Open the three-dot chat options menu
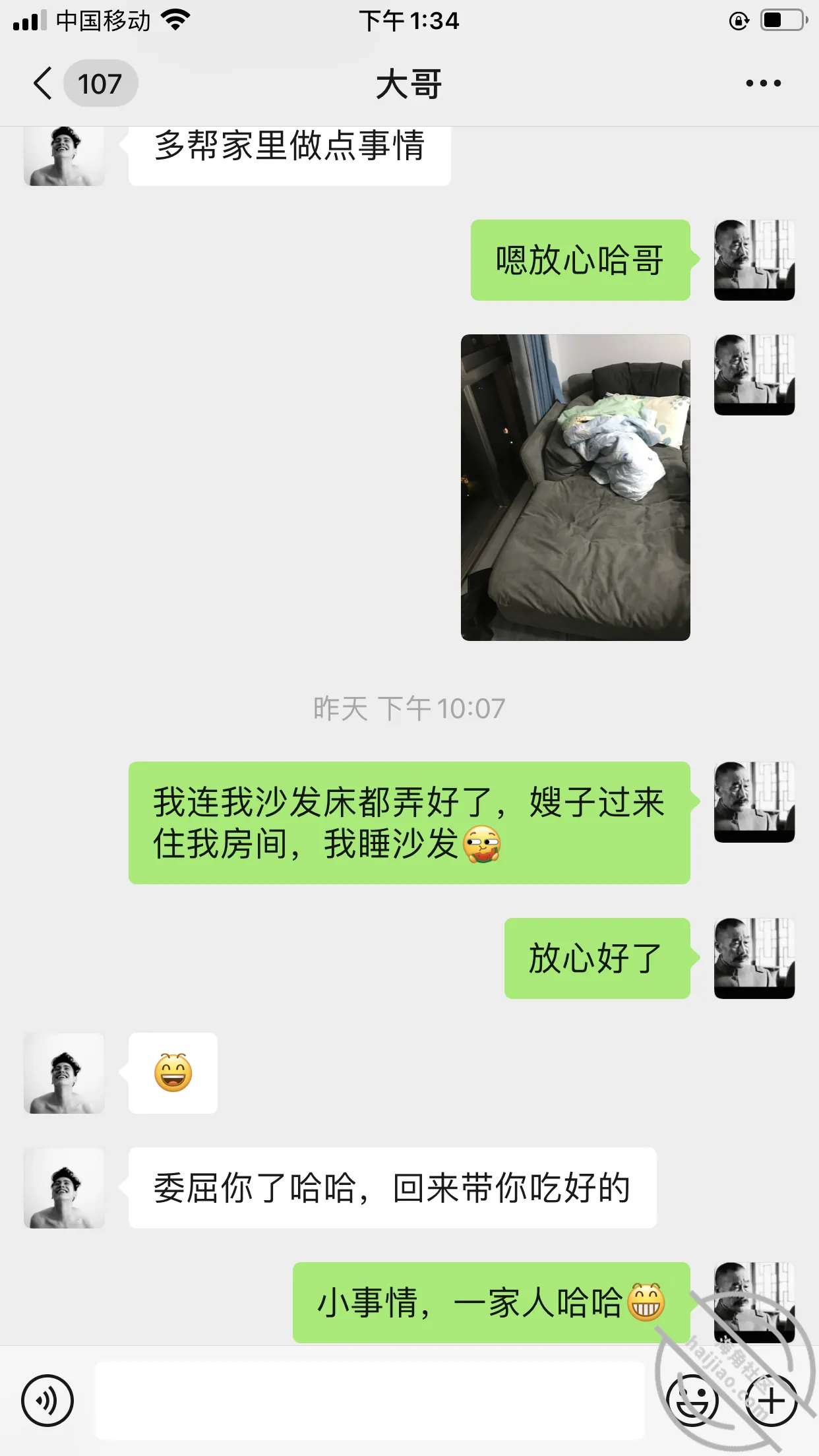This screenshot has height=1456, width=819. coord(763,84)
